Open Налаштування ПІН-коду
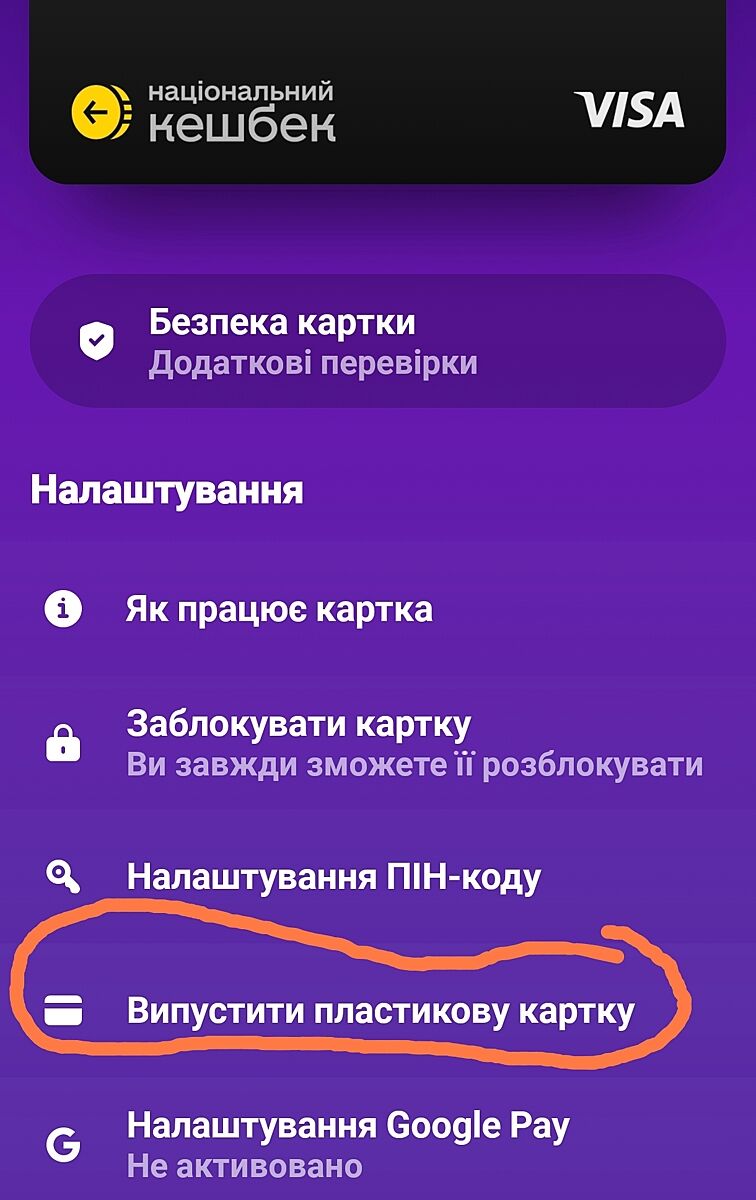The image size is (756, 1200). (x=333, y=877)
